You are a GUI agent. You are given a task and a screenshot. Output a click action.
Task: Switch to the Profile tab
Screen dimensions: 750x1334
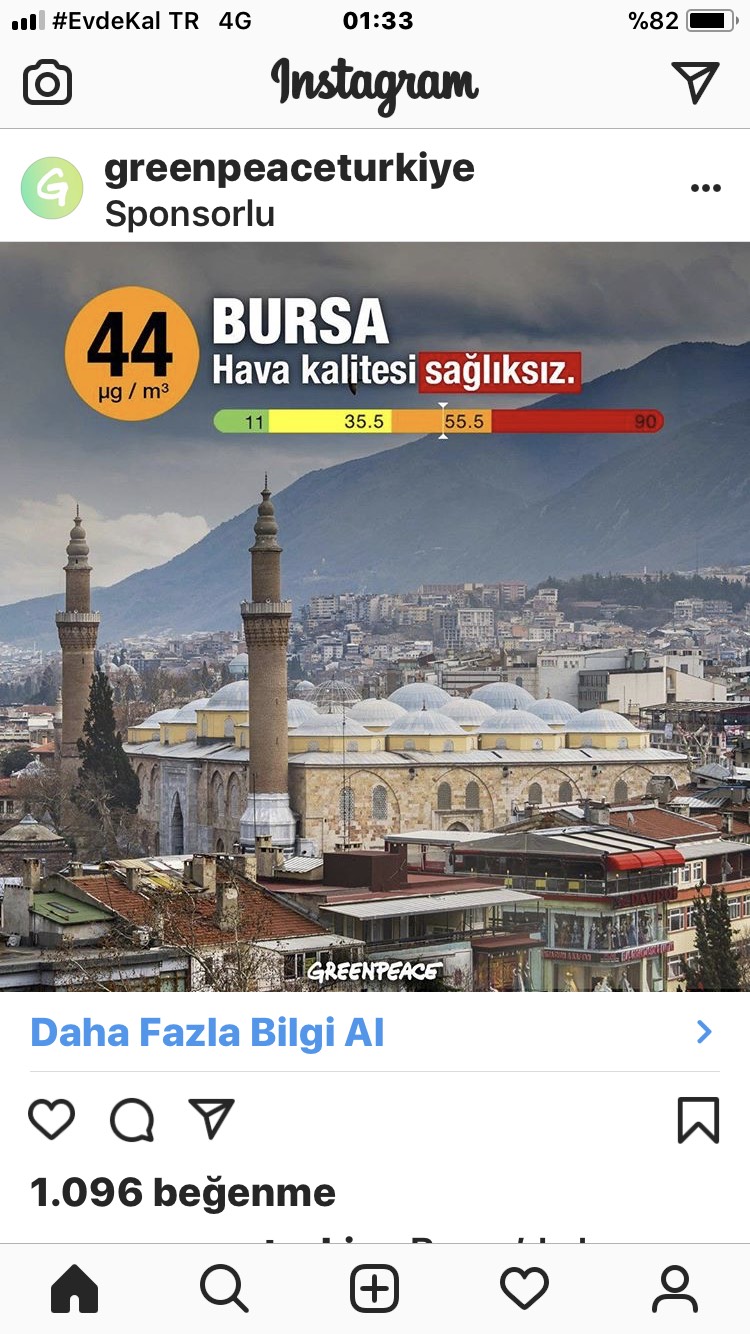click(675, 1288)
